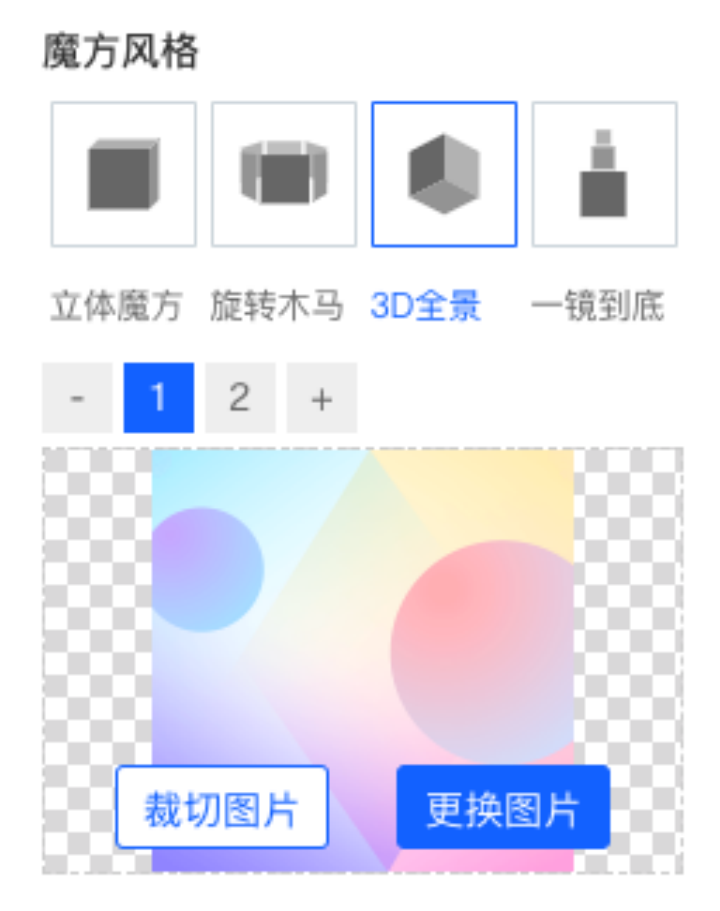
Task: Select the 立体魔方 style tile
Action: coord(123,174)
